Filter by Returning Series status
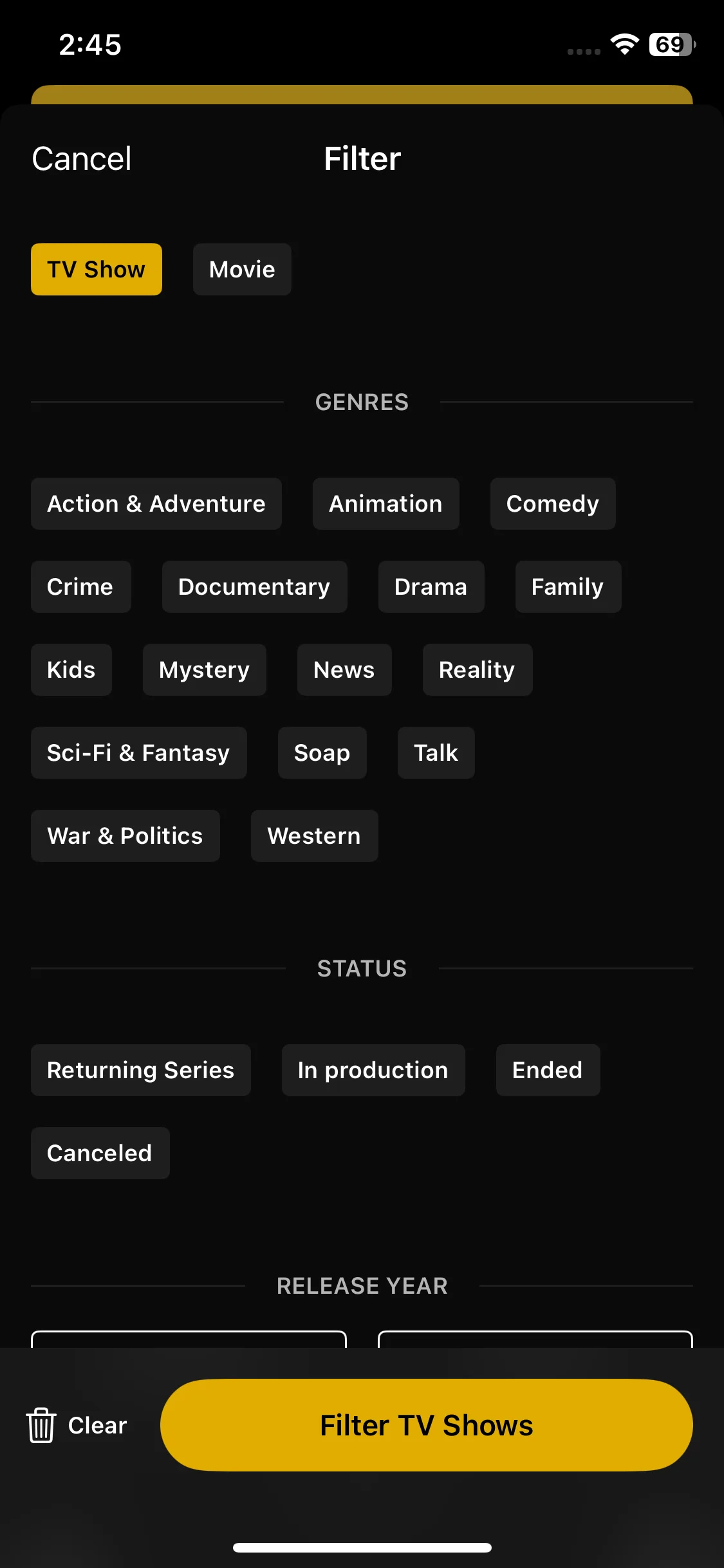This screenshot has width=724, height=1568. tap(140, 1070)
